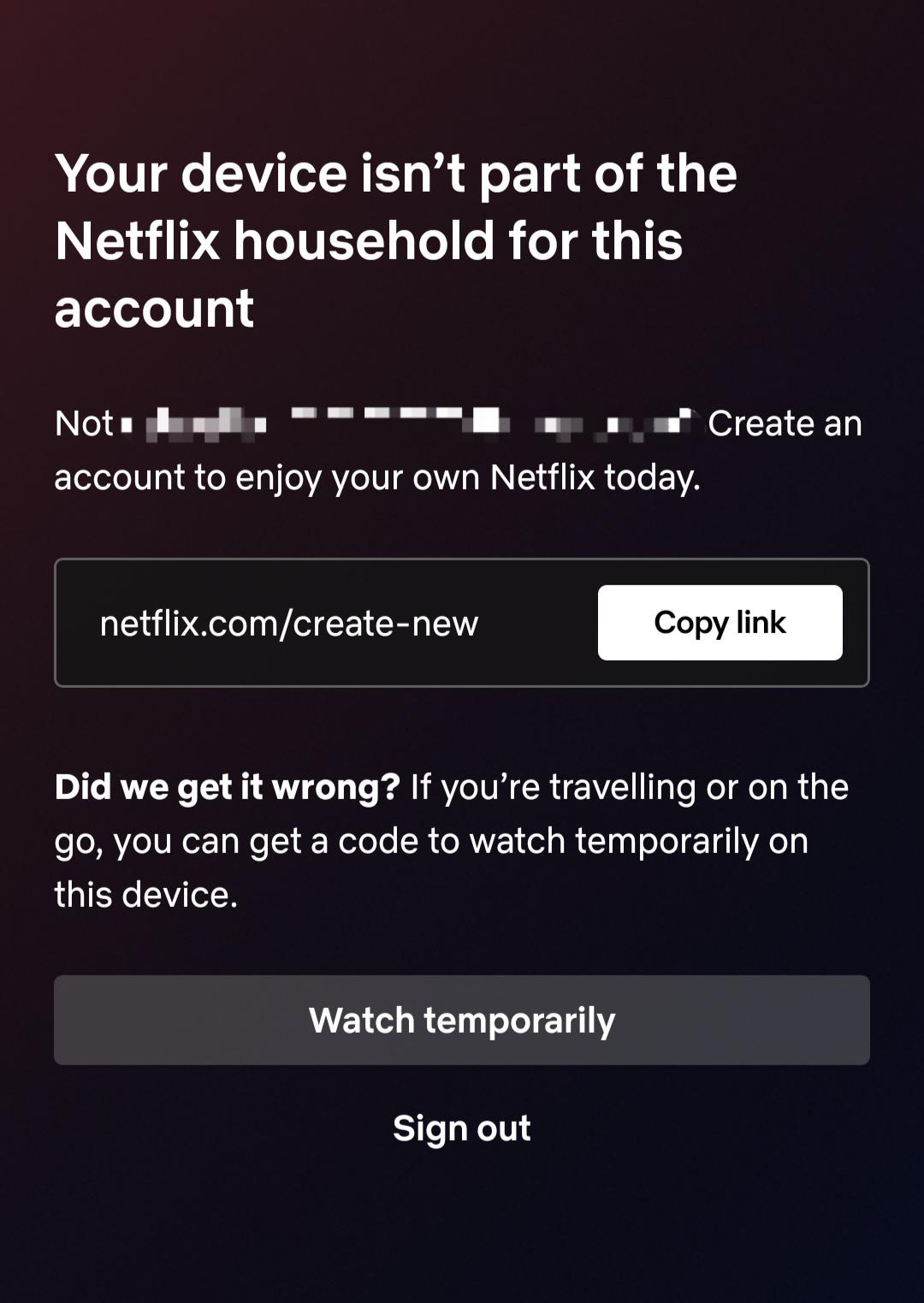Image resolution: width=924 pixels, height=1303 pixels.
Task: Tap the Copy link button
Action: [720, 623]
